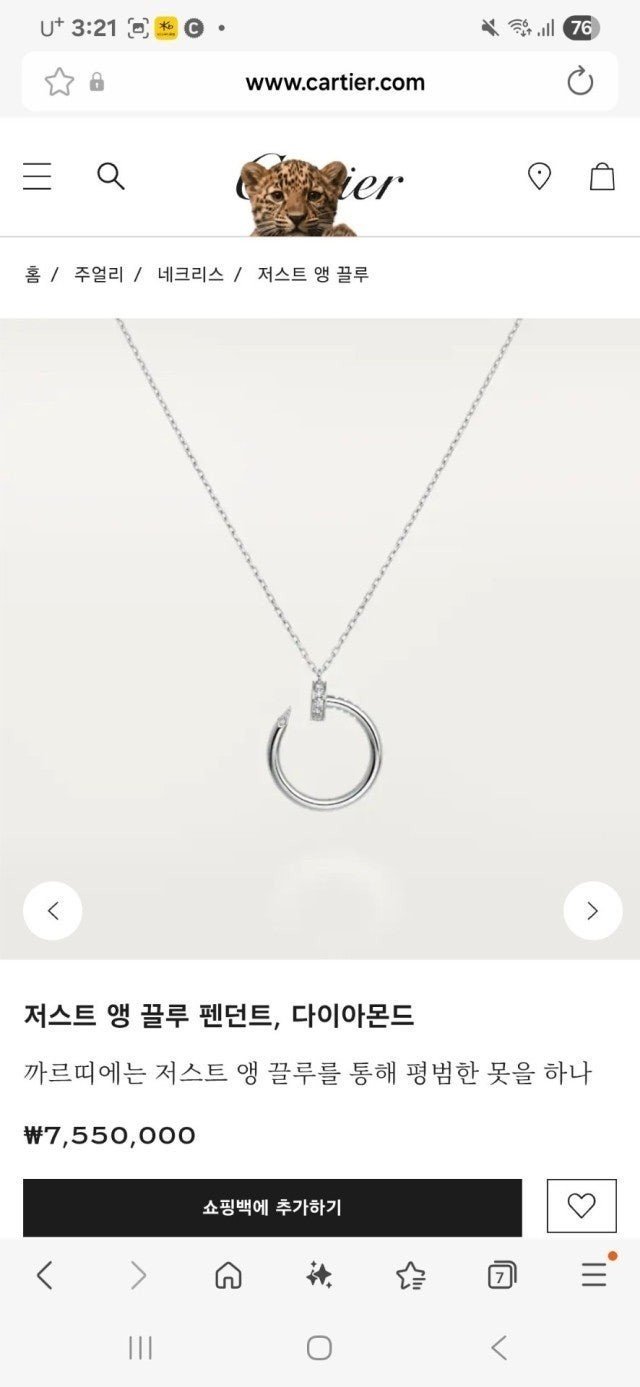Reload the page in the browser
The image size is (640, 1387).
click(580, 82)
